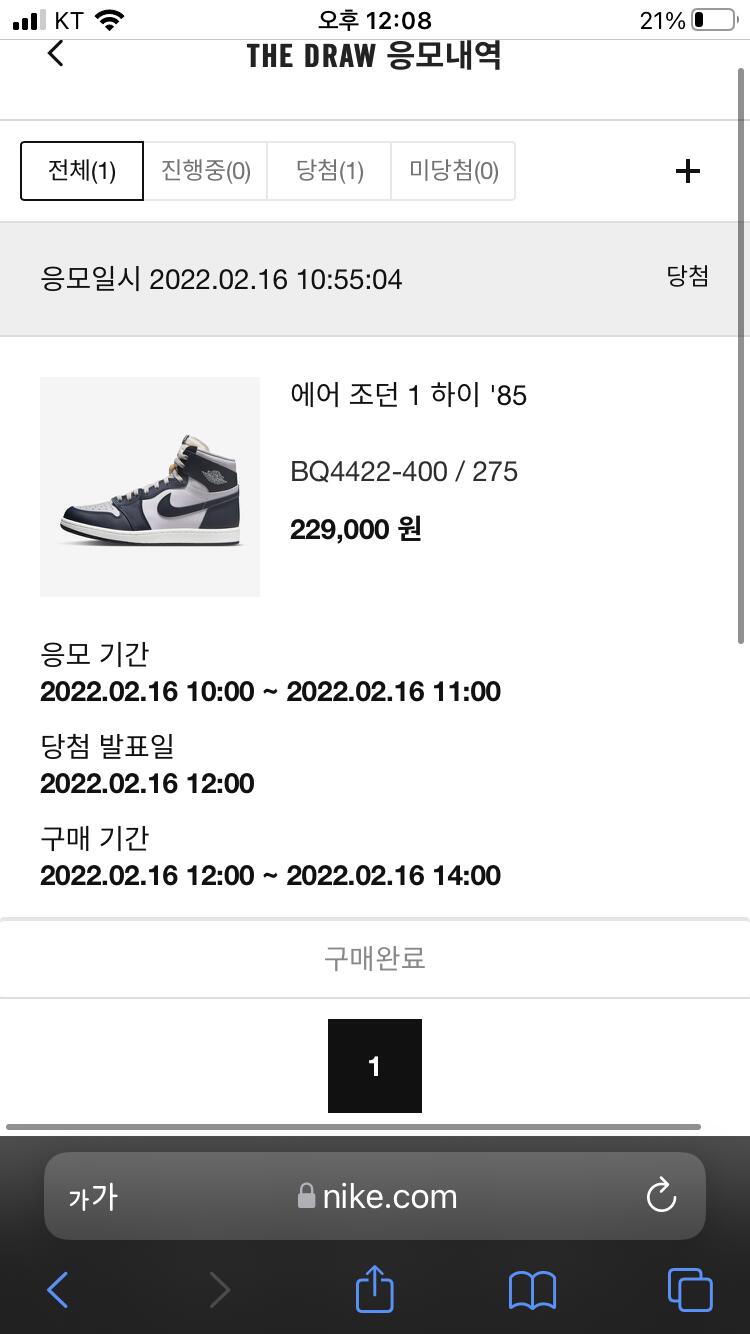Open the Safari share sheet

(375, 1289)
